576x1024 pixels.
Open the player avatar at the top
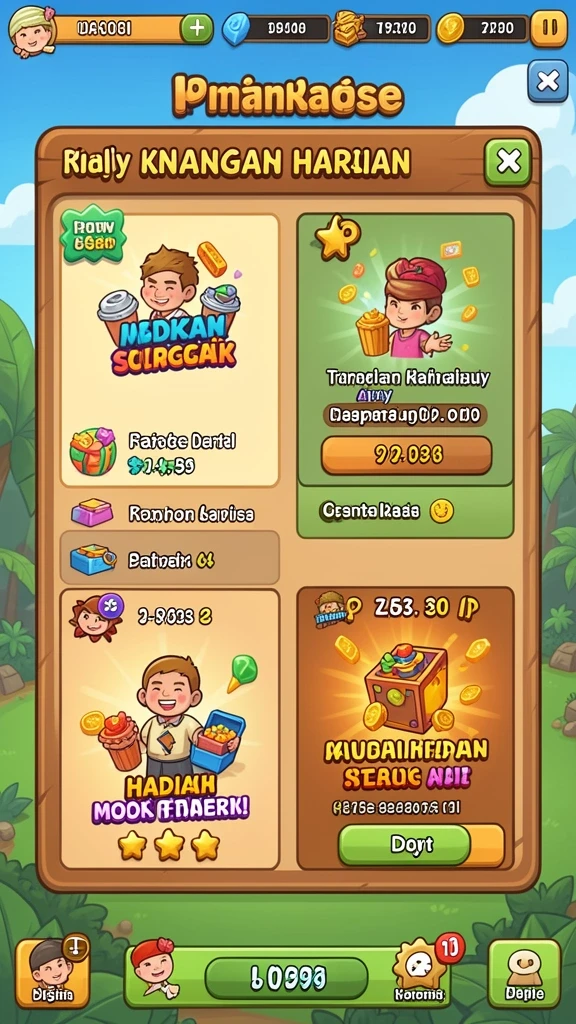[32, 29]
